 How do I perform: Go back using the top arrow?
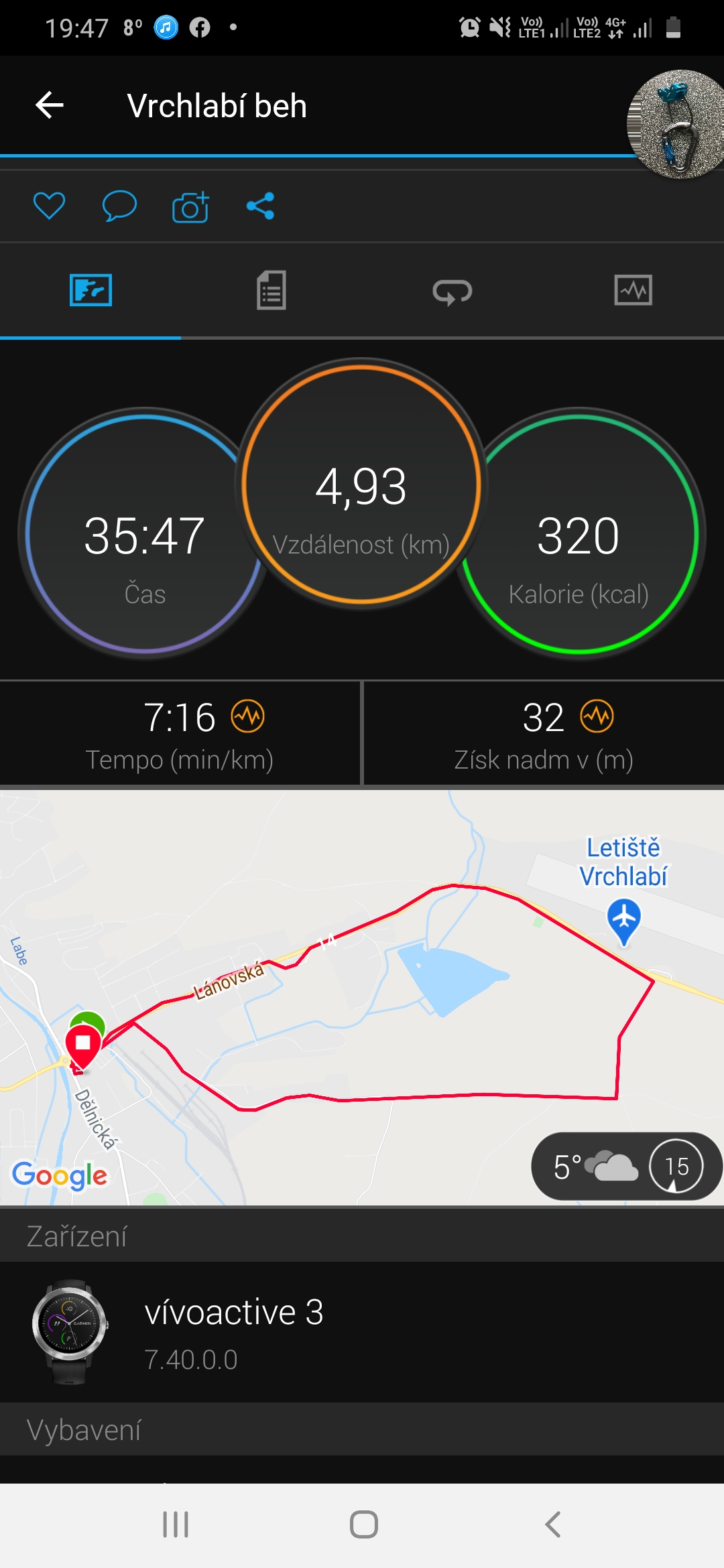click(50, 105)
